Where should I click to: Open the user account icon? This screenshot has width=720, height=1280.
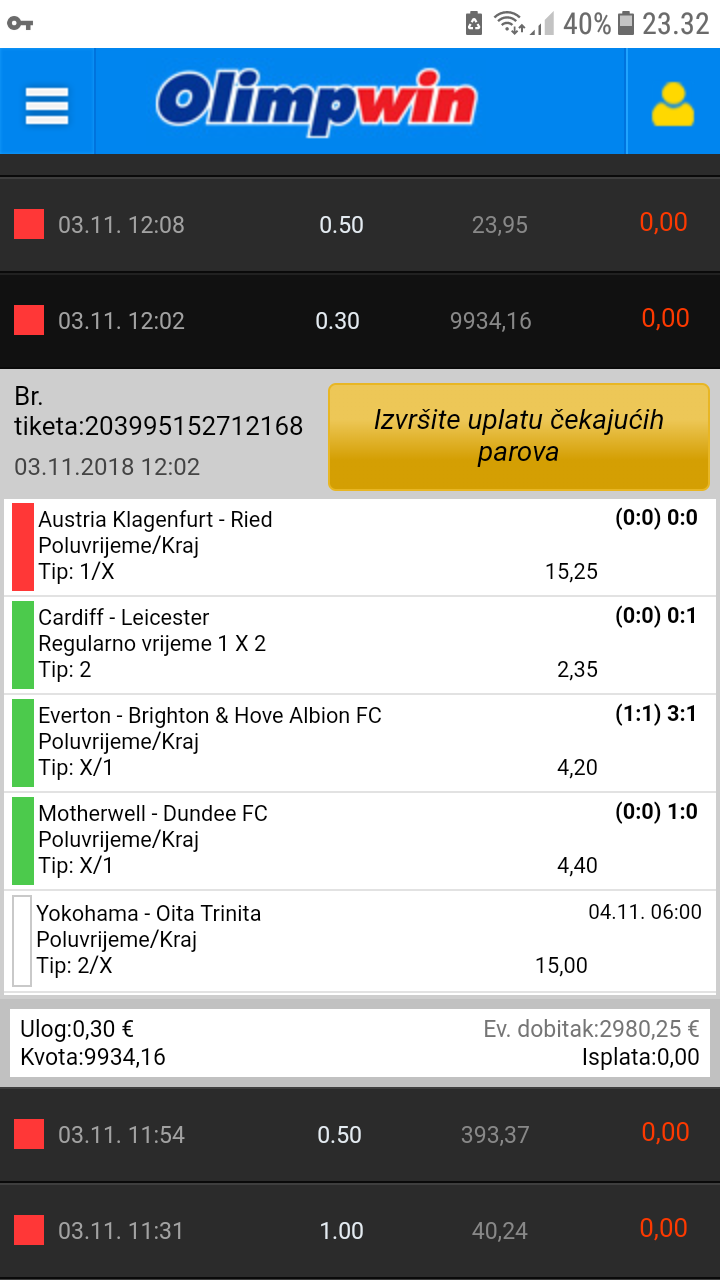tap(672, 103)
